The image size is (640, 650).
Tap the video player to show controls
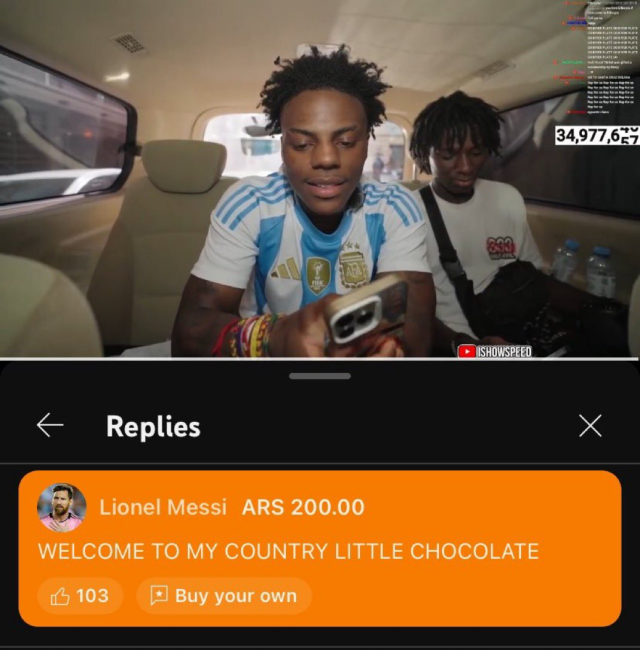[320, 180]
